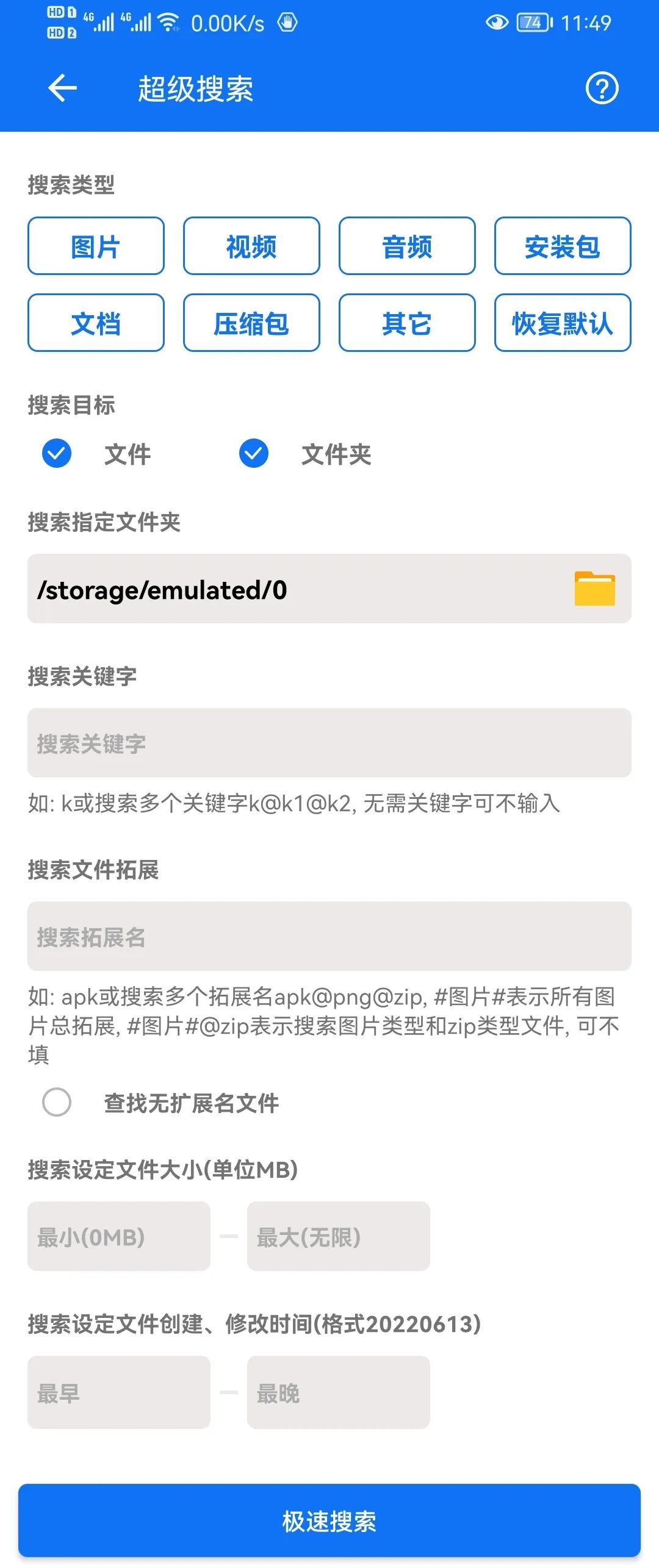Start search with 极速搜索 button
The height and width of the screenshot is (1568, 659).
pyautogui.click(x=329, y=1520)
